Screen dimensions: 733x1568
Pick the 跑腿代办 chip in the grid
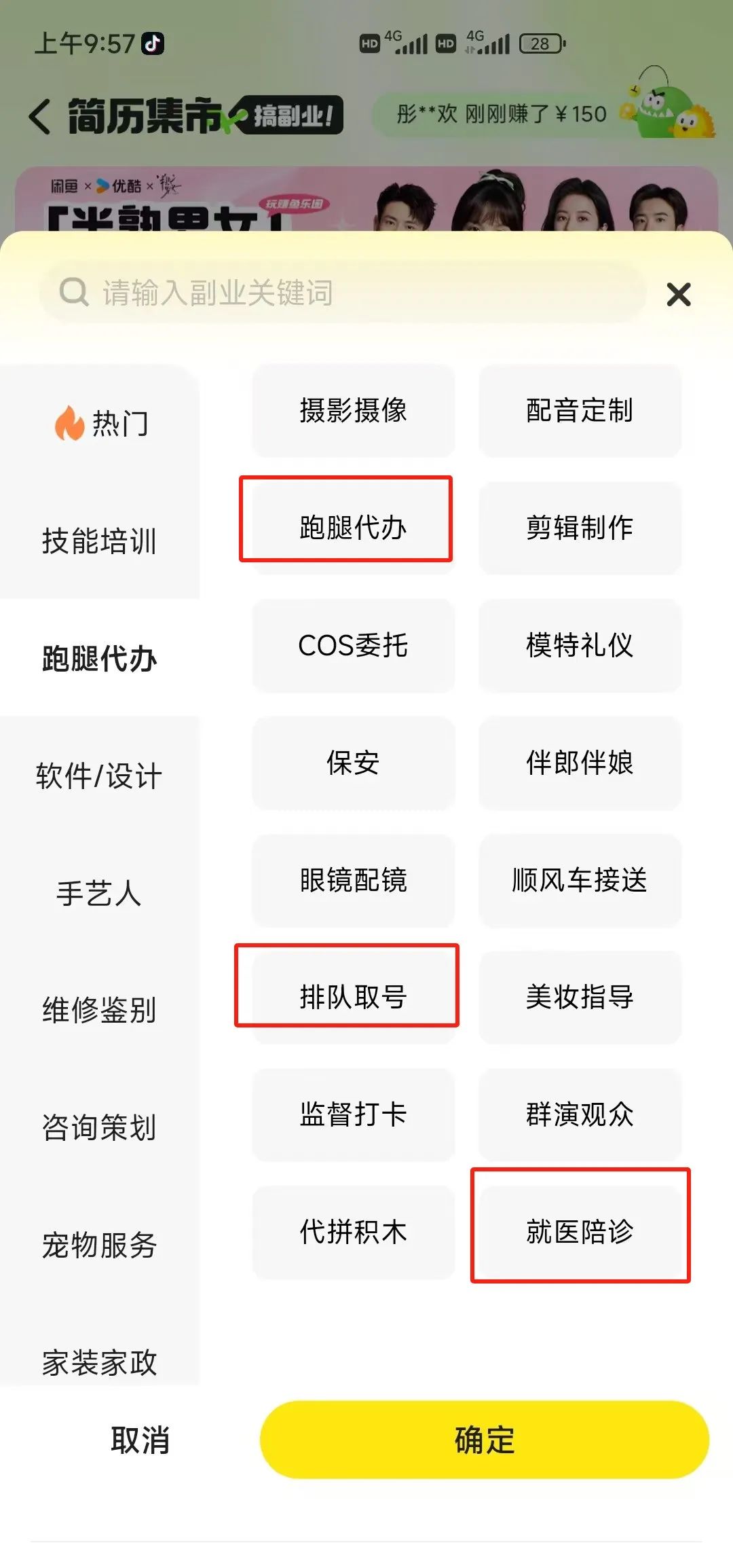[354, 528]
